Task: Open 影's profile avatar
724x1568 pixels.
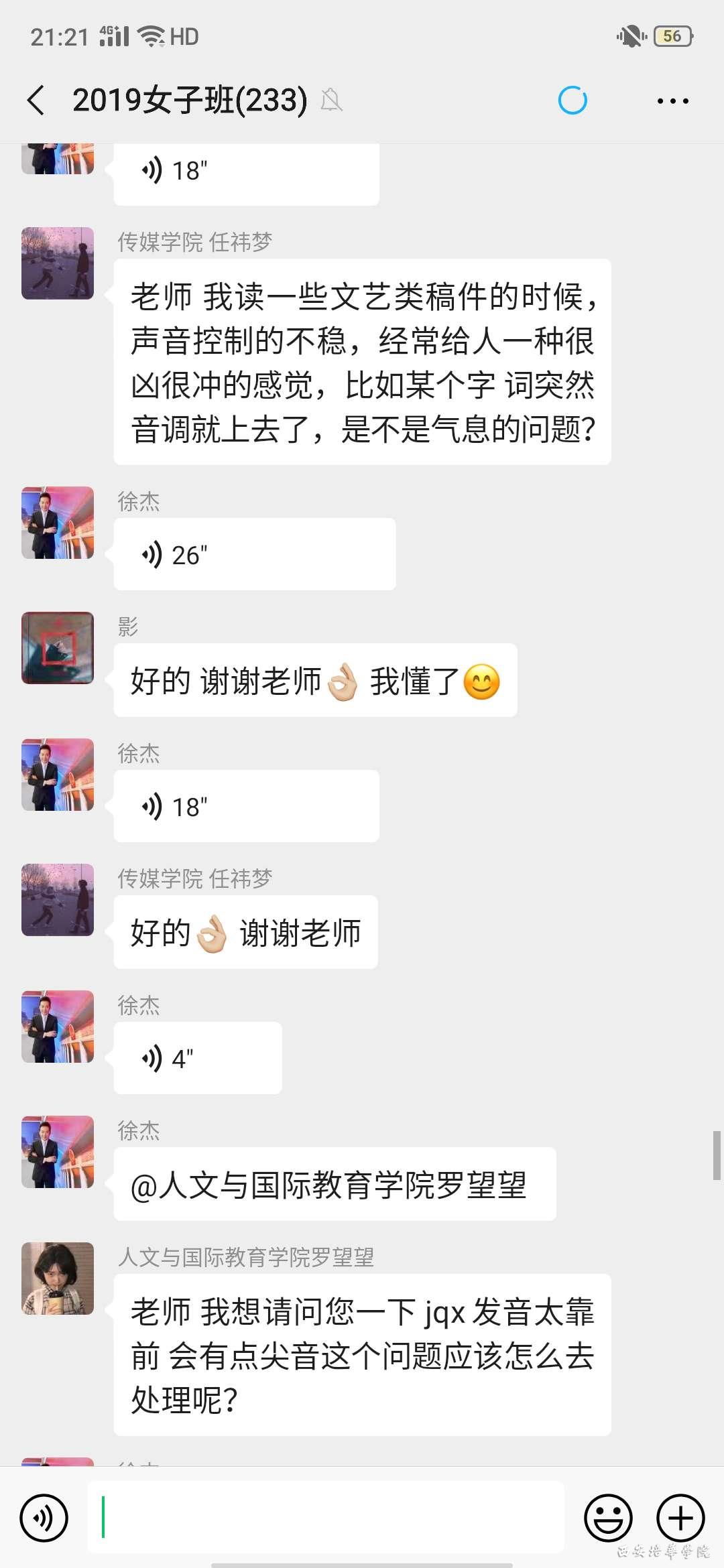Action: [58, 648]
